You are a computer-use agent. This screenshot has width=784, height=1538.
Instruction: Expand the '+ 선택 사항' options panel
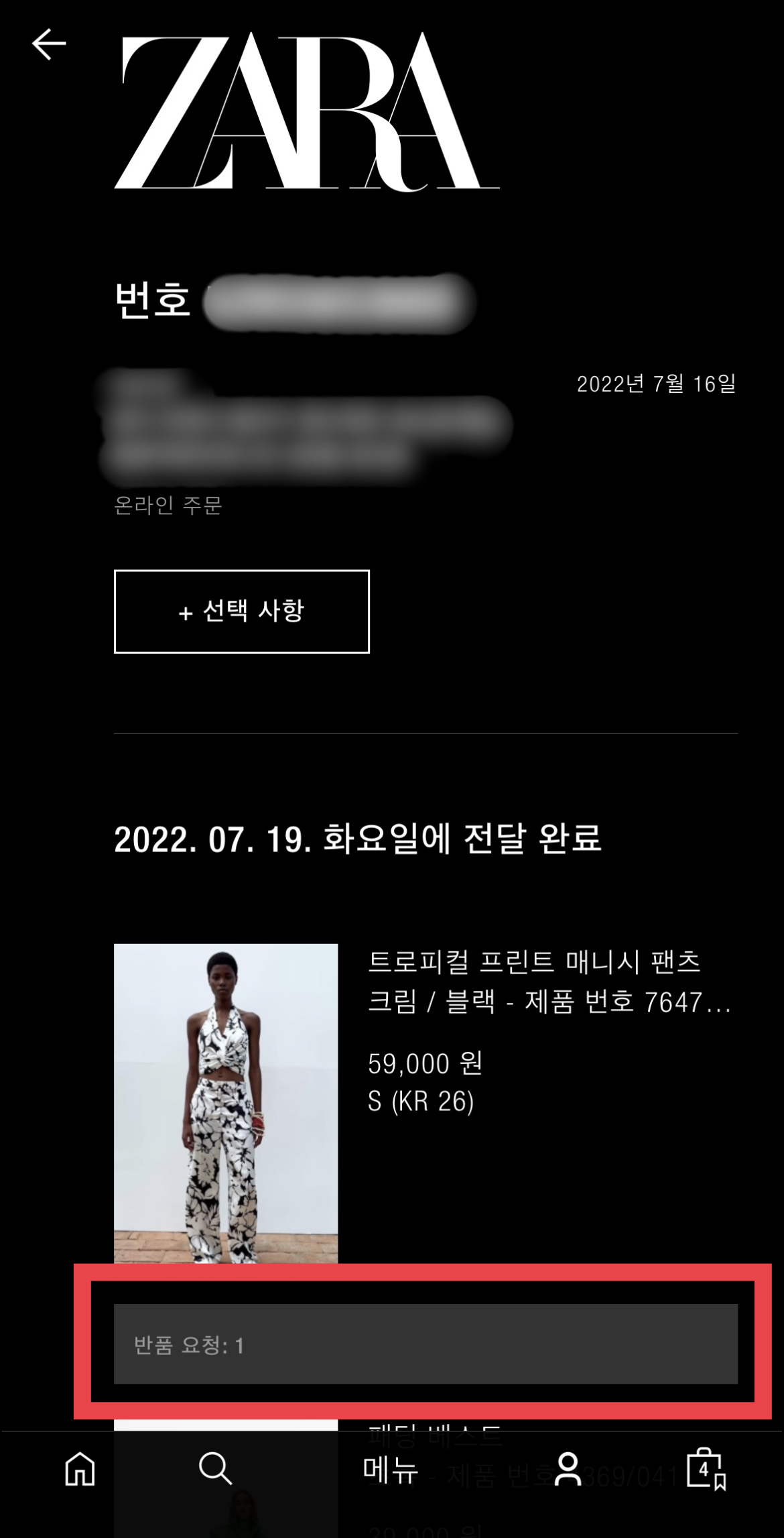coord(241,611)
